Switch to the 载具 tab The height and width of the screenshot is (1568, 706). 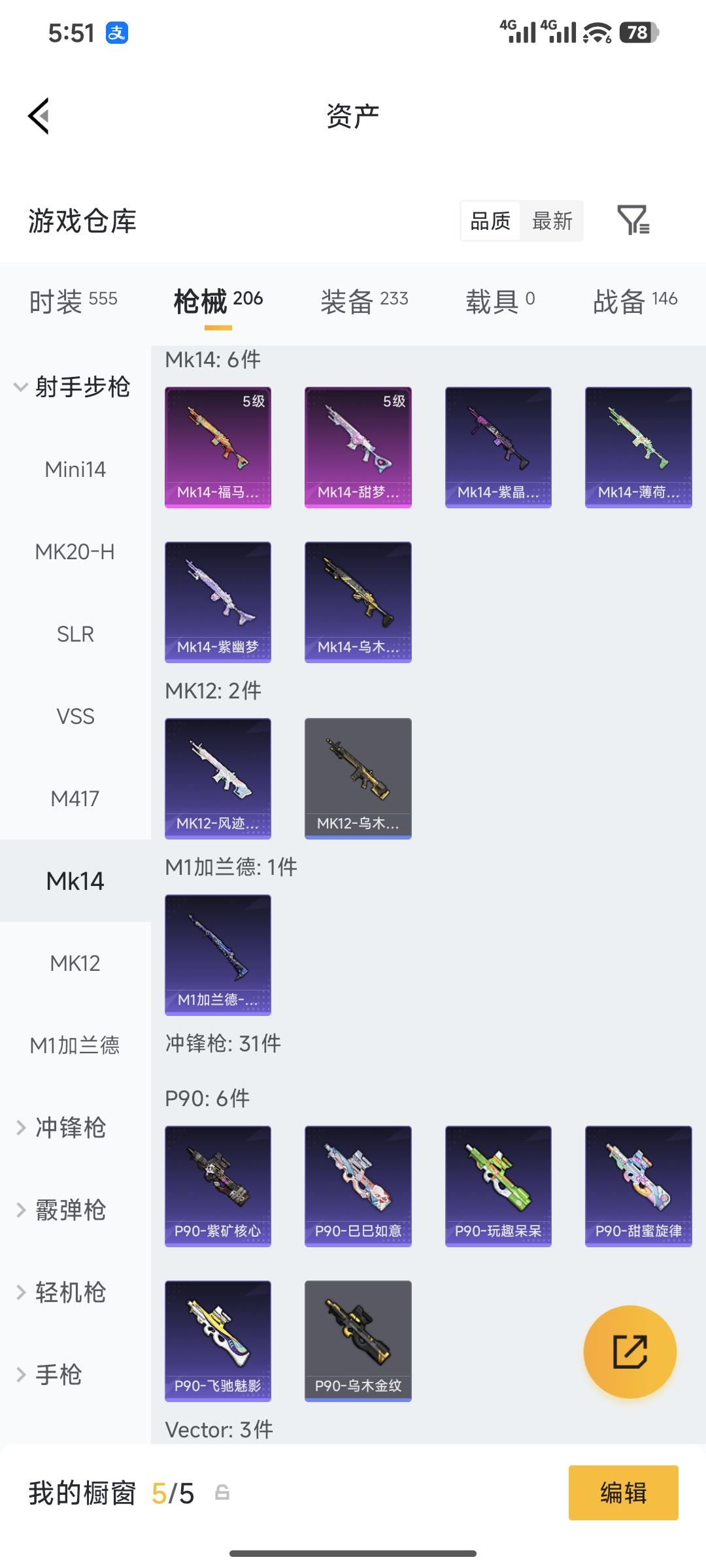[500, 301]
